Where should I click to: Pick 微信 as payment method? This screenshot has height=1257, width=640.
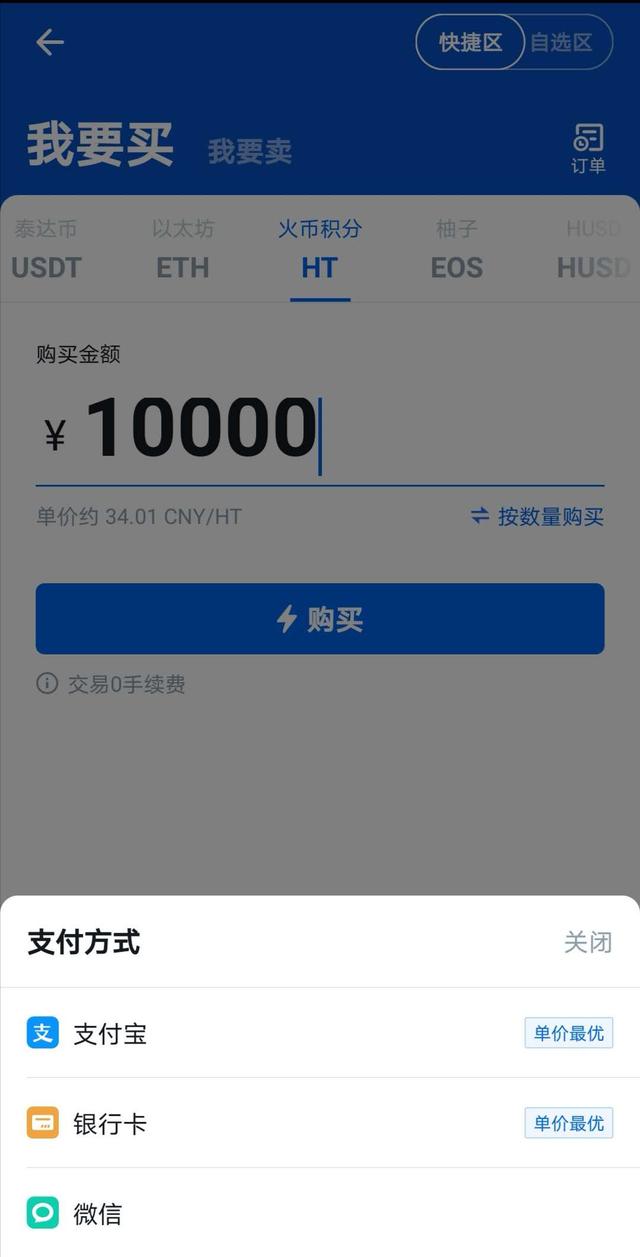coord(320,1213)
